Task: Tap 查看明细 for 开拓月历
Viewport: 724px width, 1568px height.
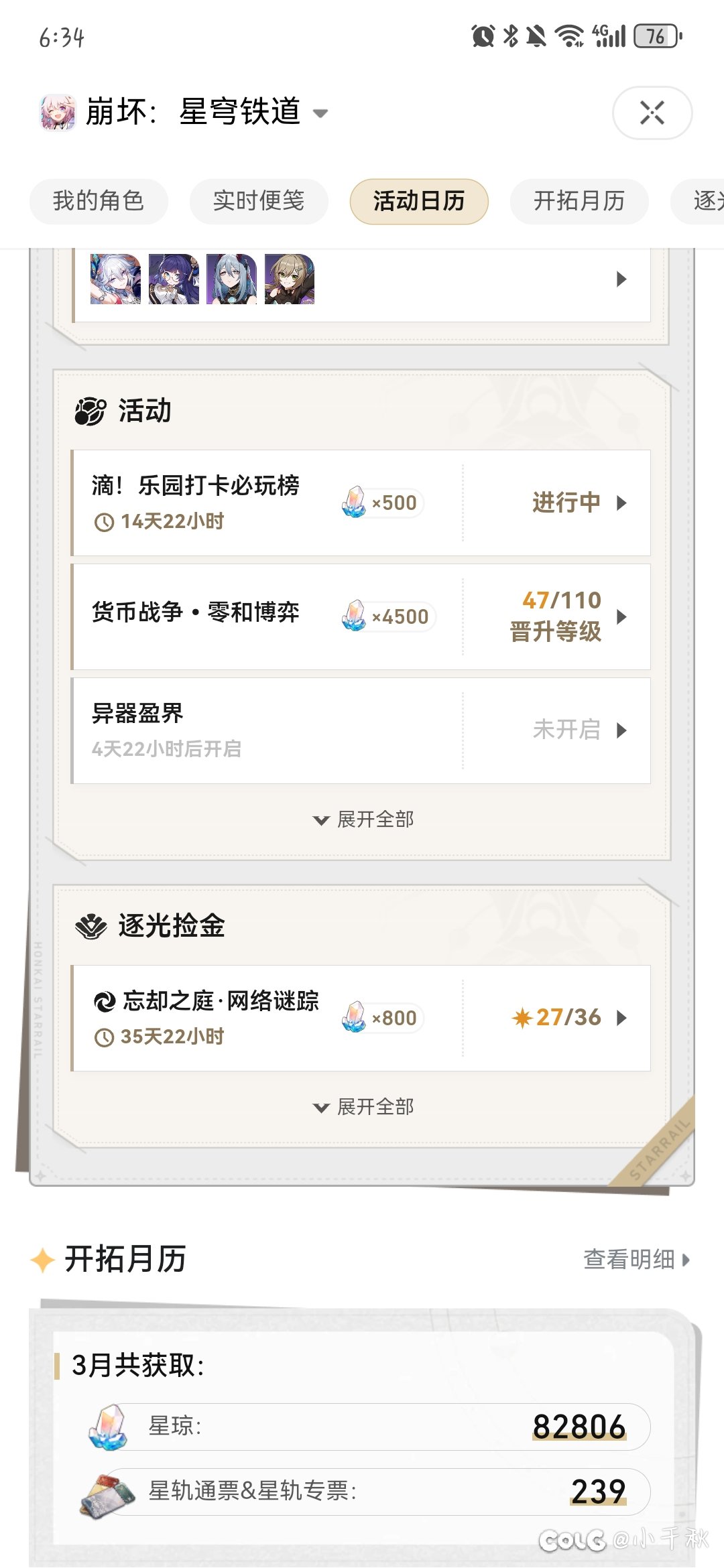Action: (636, 1260)
